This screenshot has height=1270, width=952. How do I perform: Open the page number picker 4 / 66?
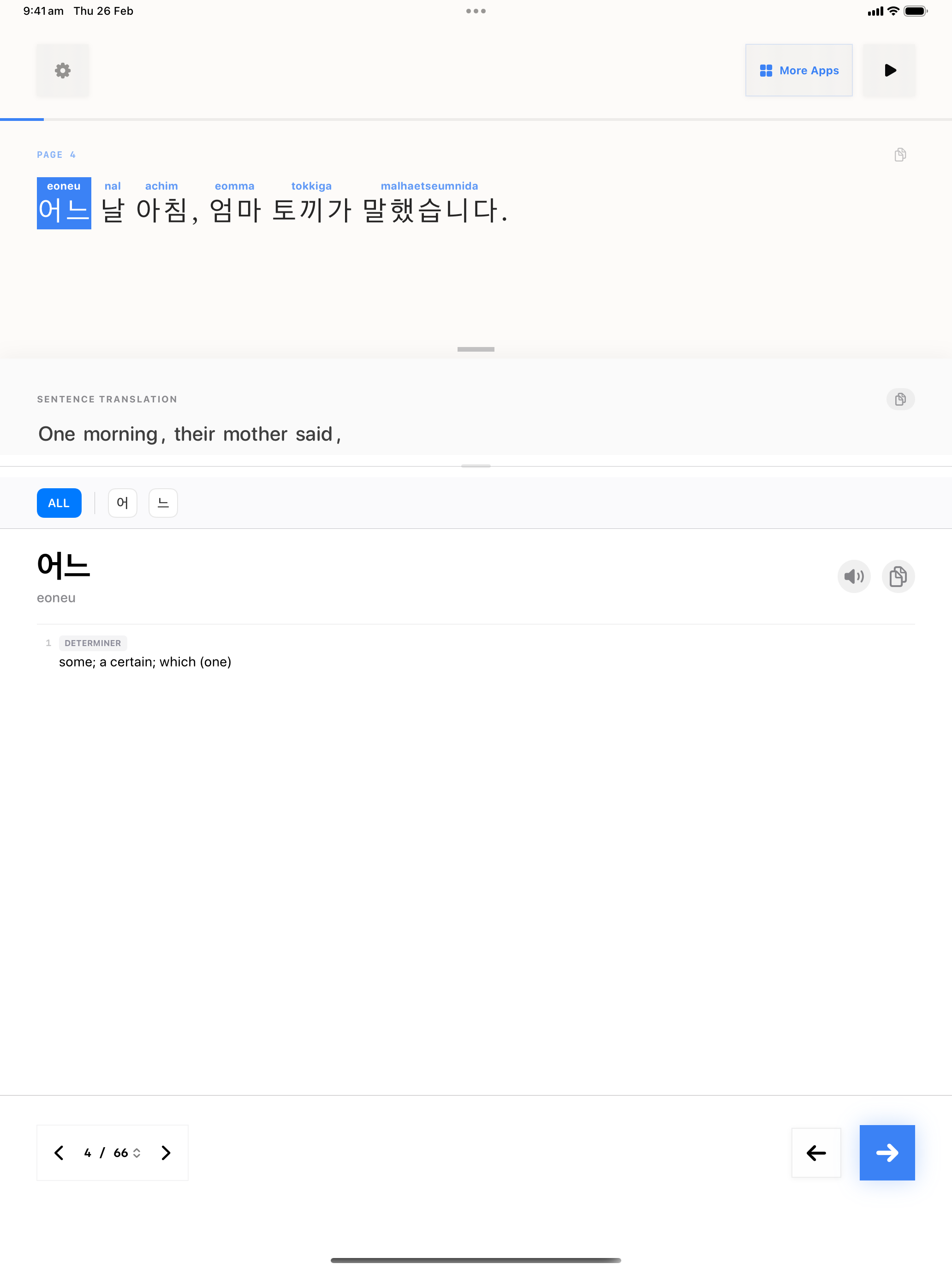[113, 1152]
